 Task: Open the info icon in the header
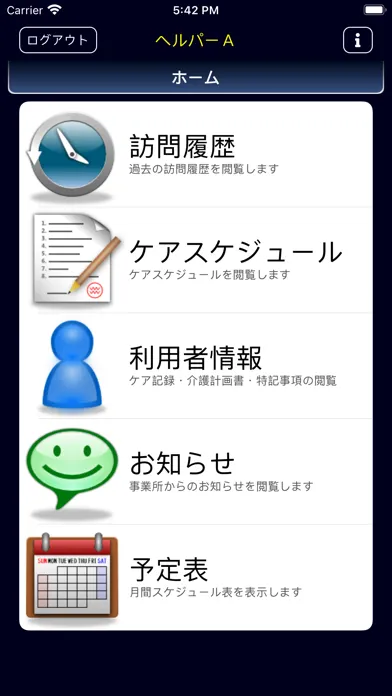tap(357, 40)
